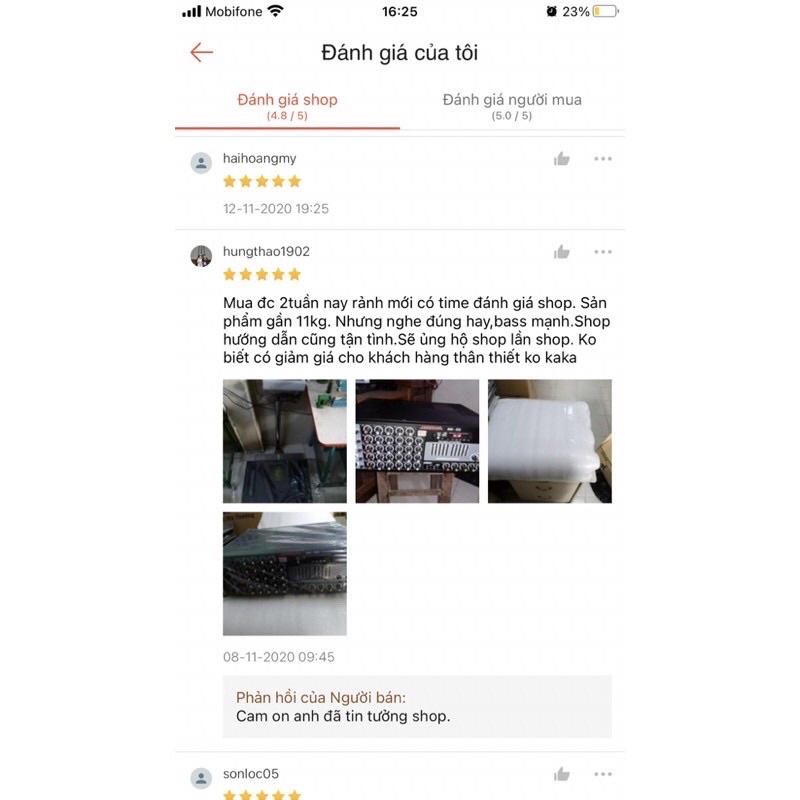Like haihoangmy's review
The image size is (800, 800).
[562, 159]
